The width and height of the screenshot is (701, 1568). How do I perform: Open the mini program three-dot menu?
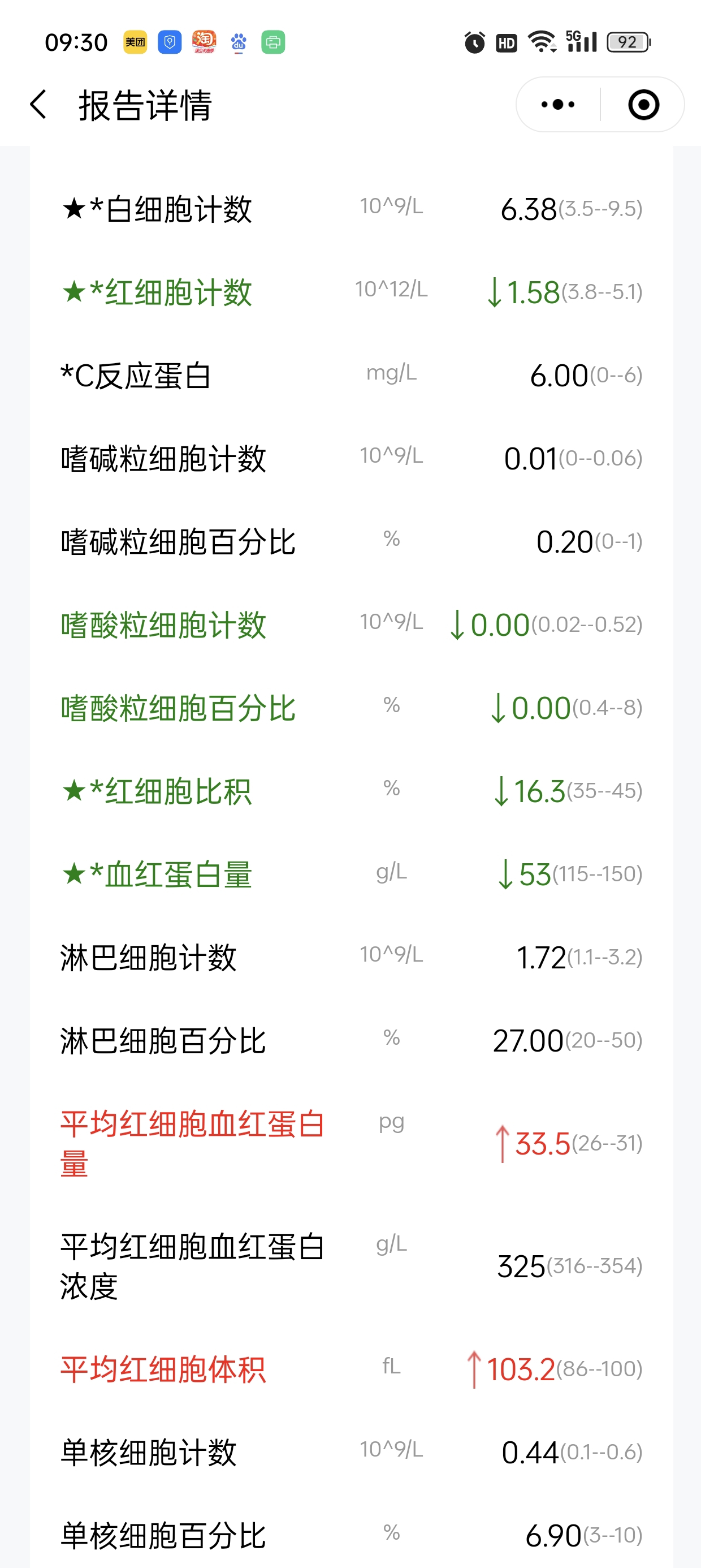(558, 104)
